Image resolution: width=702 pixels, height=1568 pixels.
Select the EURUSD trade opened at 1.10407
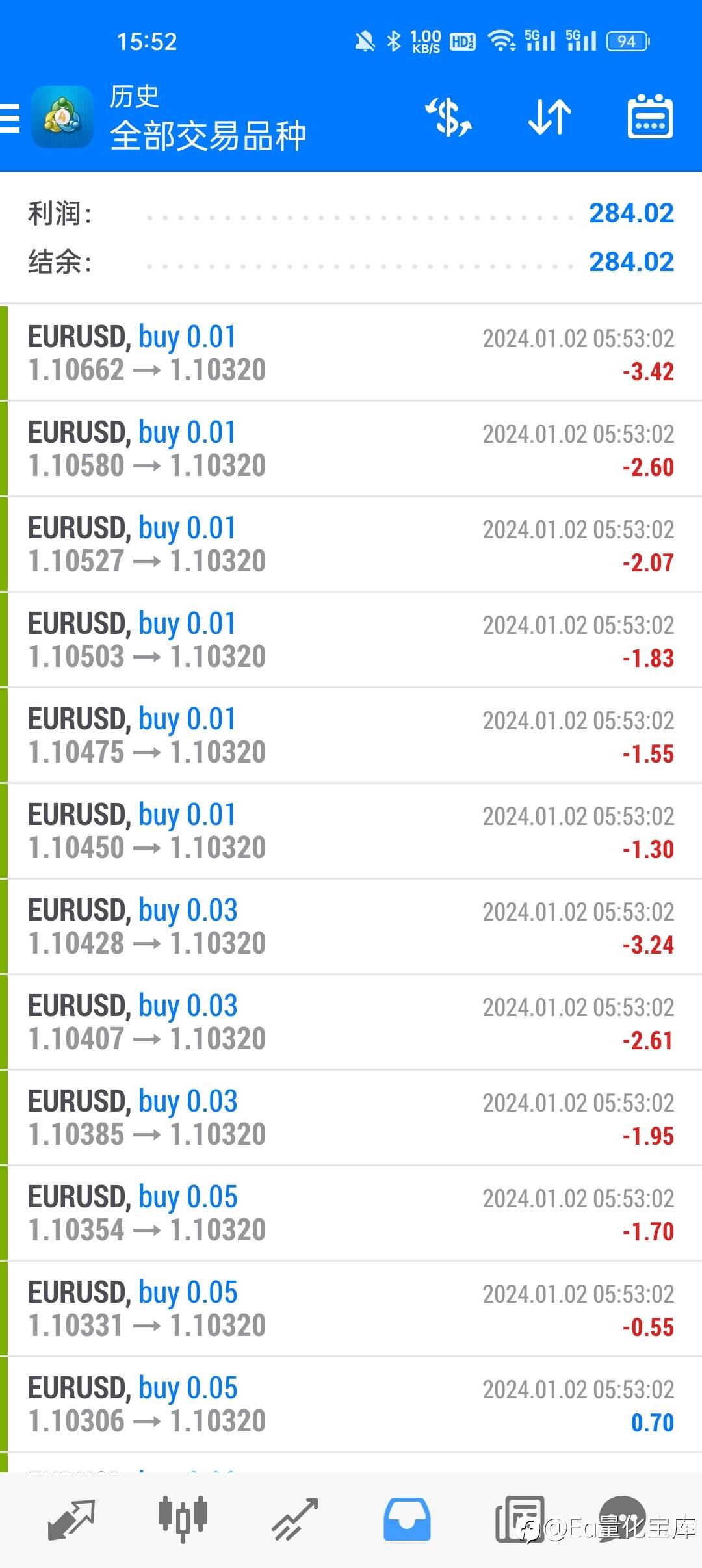coord(351,1022)
